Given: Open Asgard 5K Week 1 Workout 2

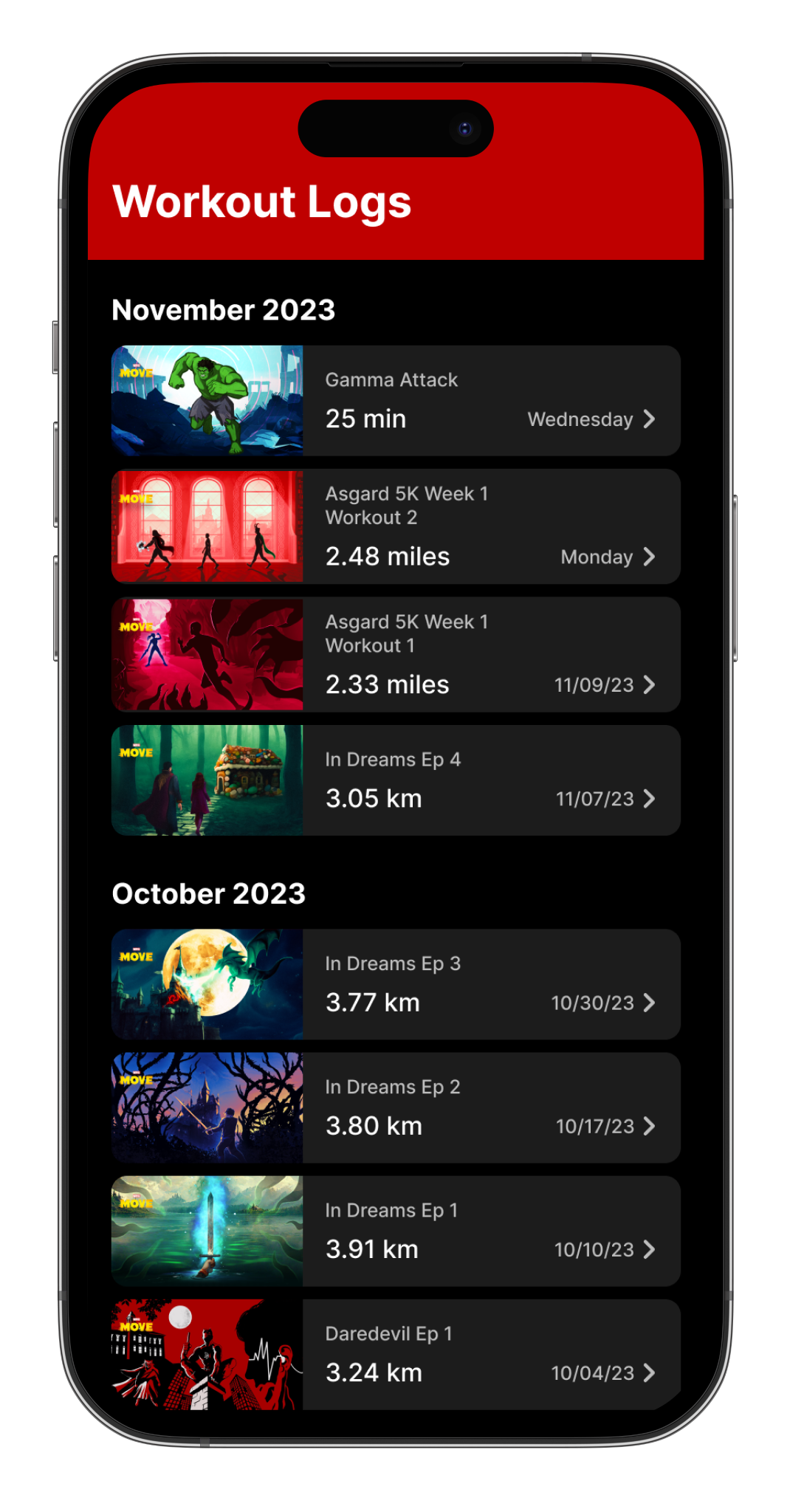Looking at the screenshot, I should (x=396, y=526).
